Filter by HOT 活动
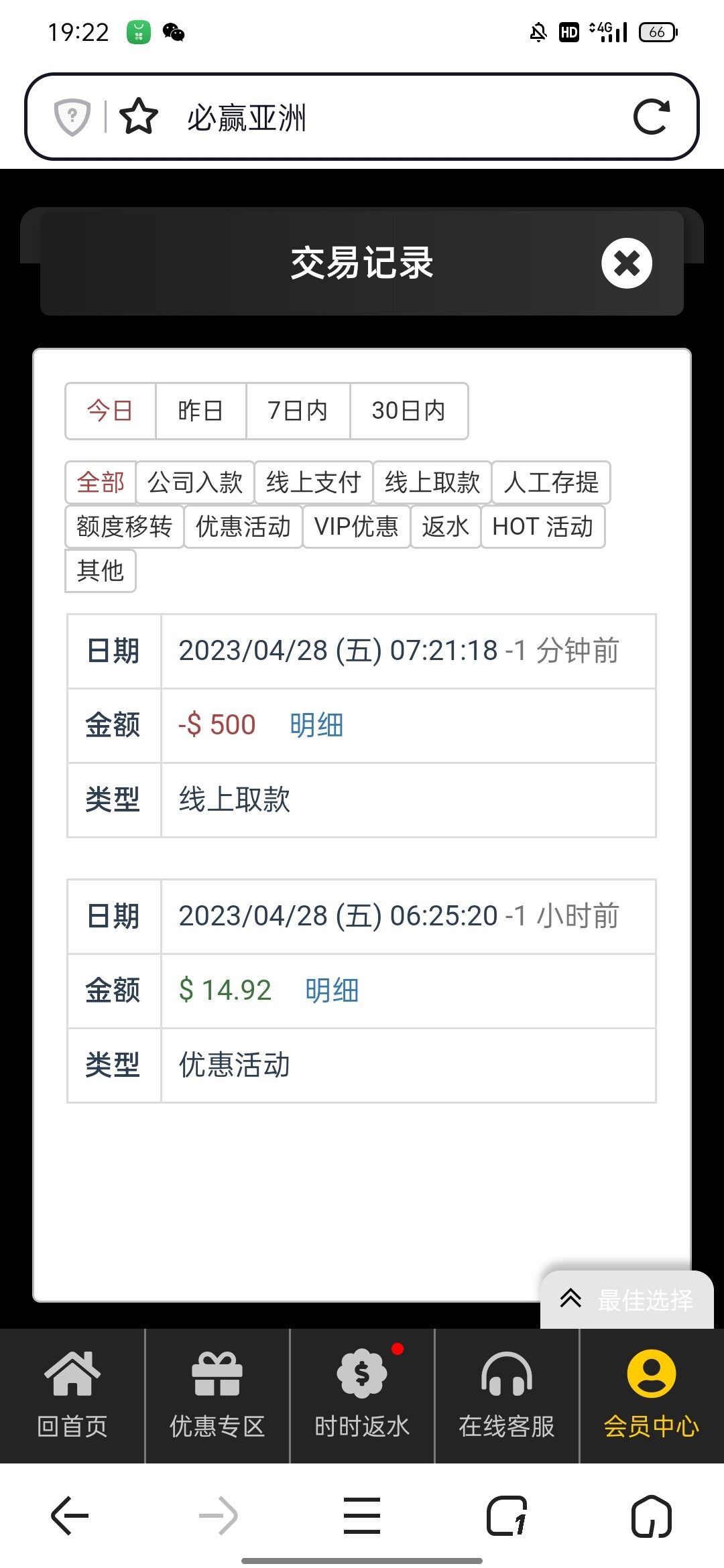 pos(542,527)
